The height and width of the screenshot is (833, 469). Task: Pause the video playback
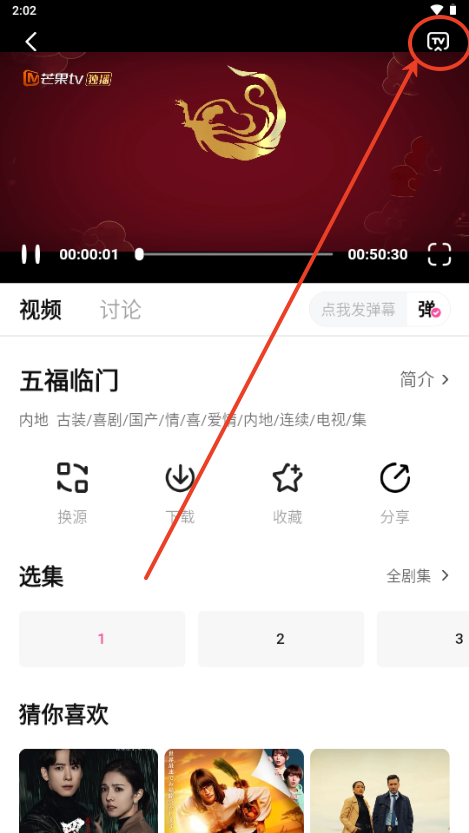coord(30,254)
